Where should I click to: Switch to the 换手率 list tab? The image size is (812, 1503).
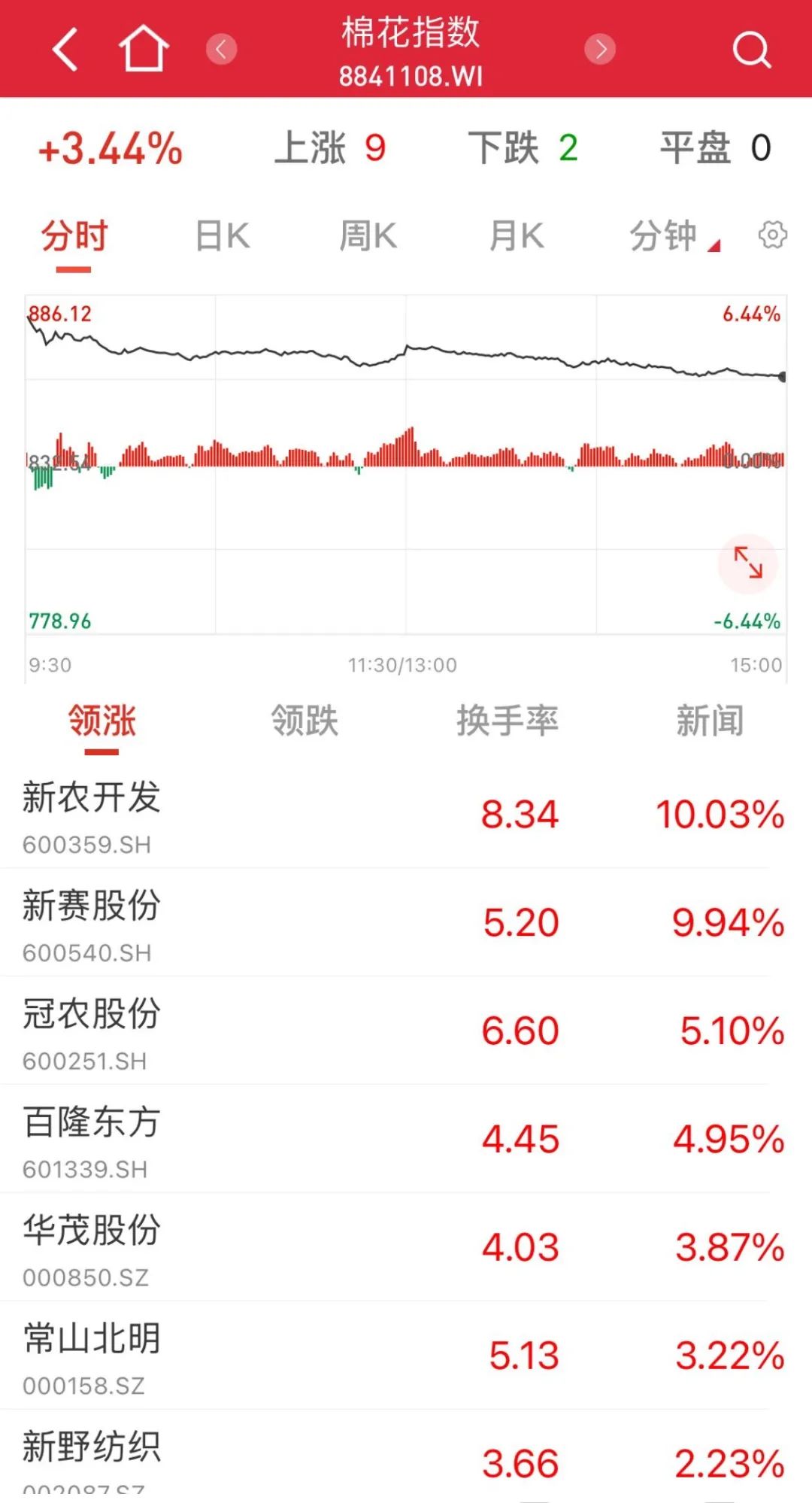point(507,721)
